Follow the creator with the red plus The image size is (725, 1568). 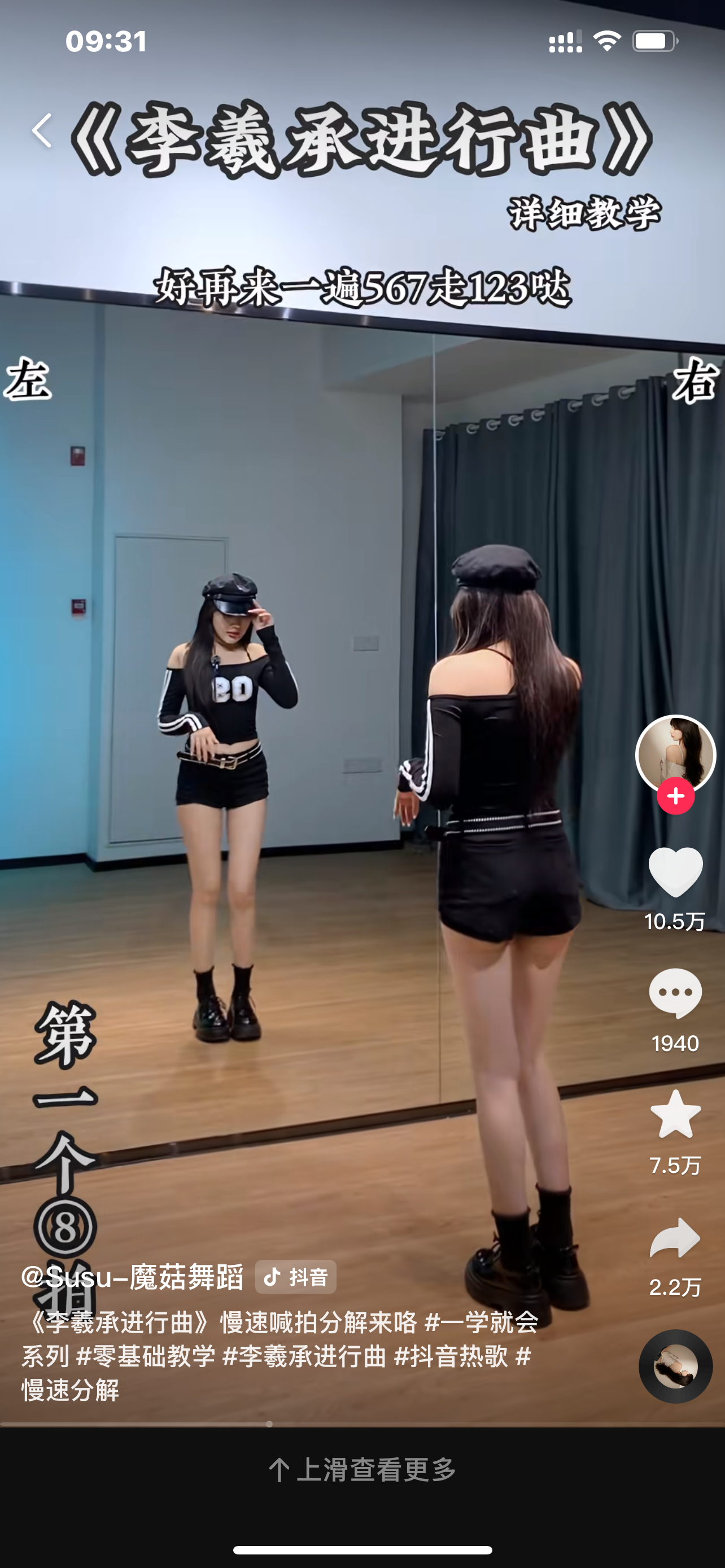coord(675,795)
